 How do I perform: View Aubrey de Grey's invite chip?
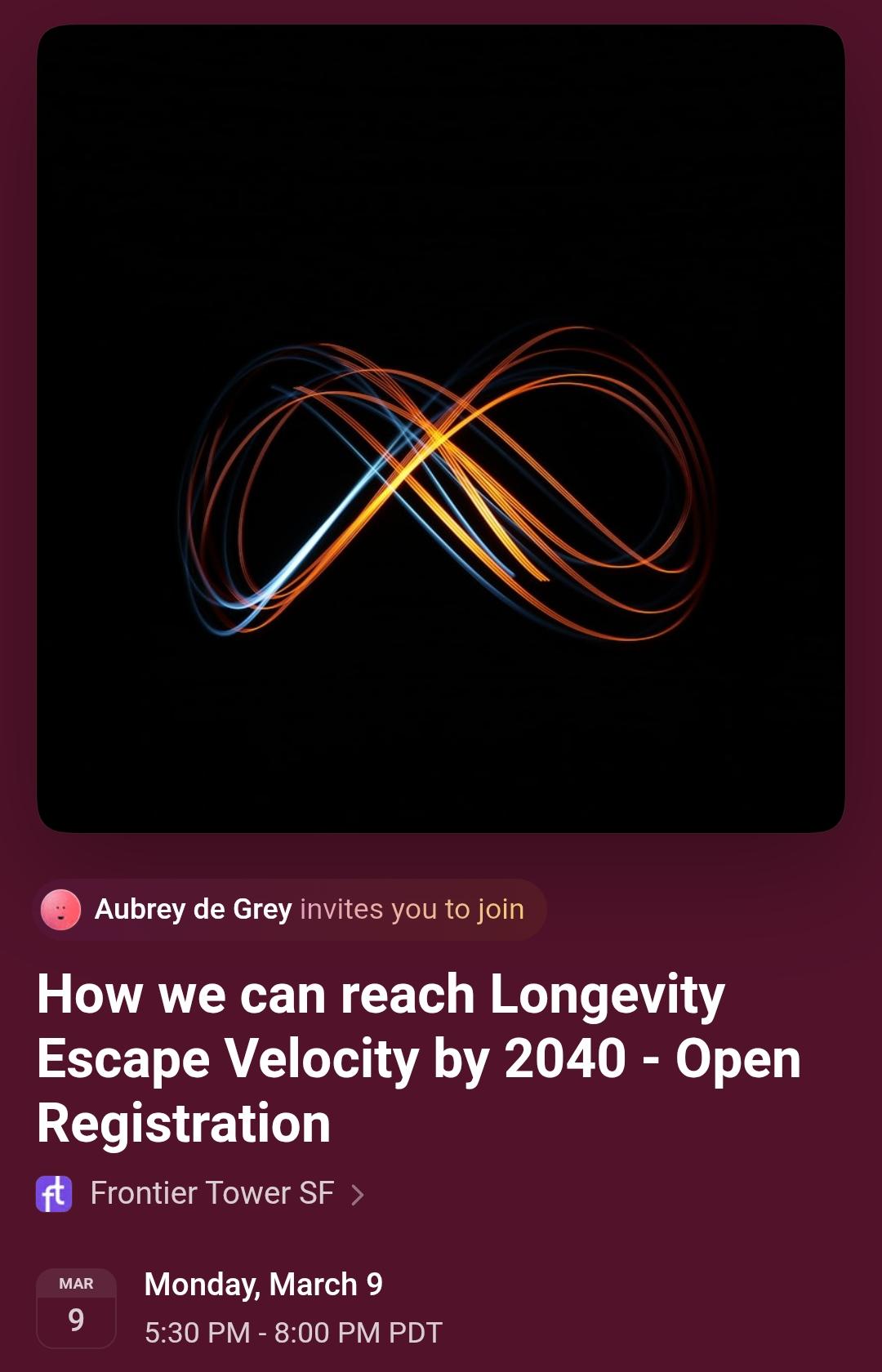click(290, 909)
